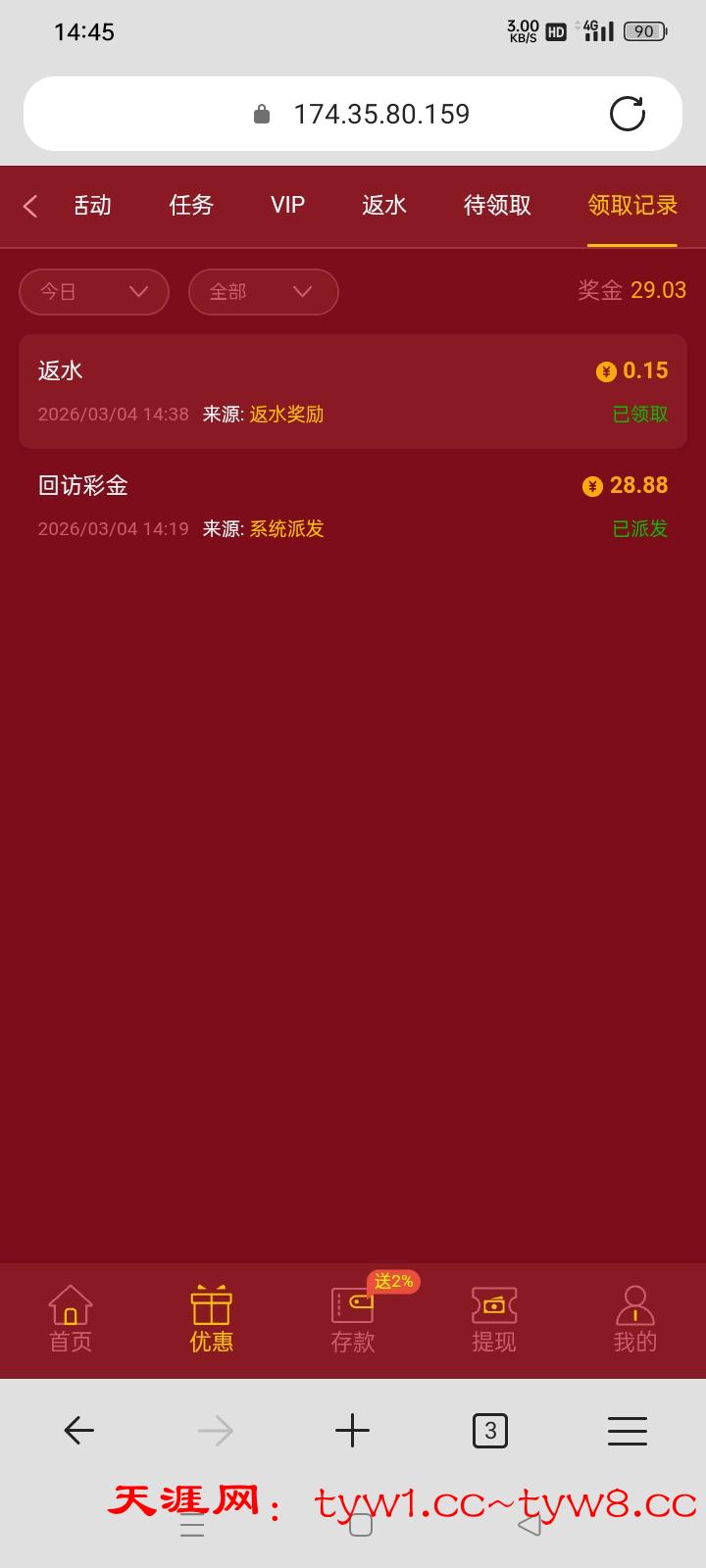Open the 存款 deposit tab
Image resolution: width=706 pixels, height=1568 pixels.
click(352, 1319)
